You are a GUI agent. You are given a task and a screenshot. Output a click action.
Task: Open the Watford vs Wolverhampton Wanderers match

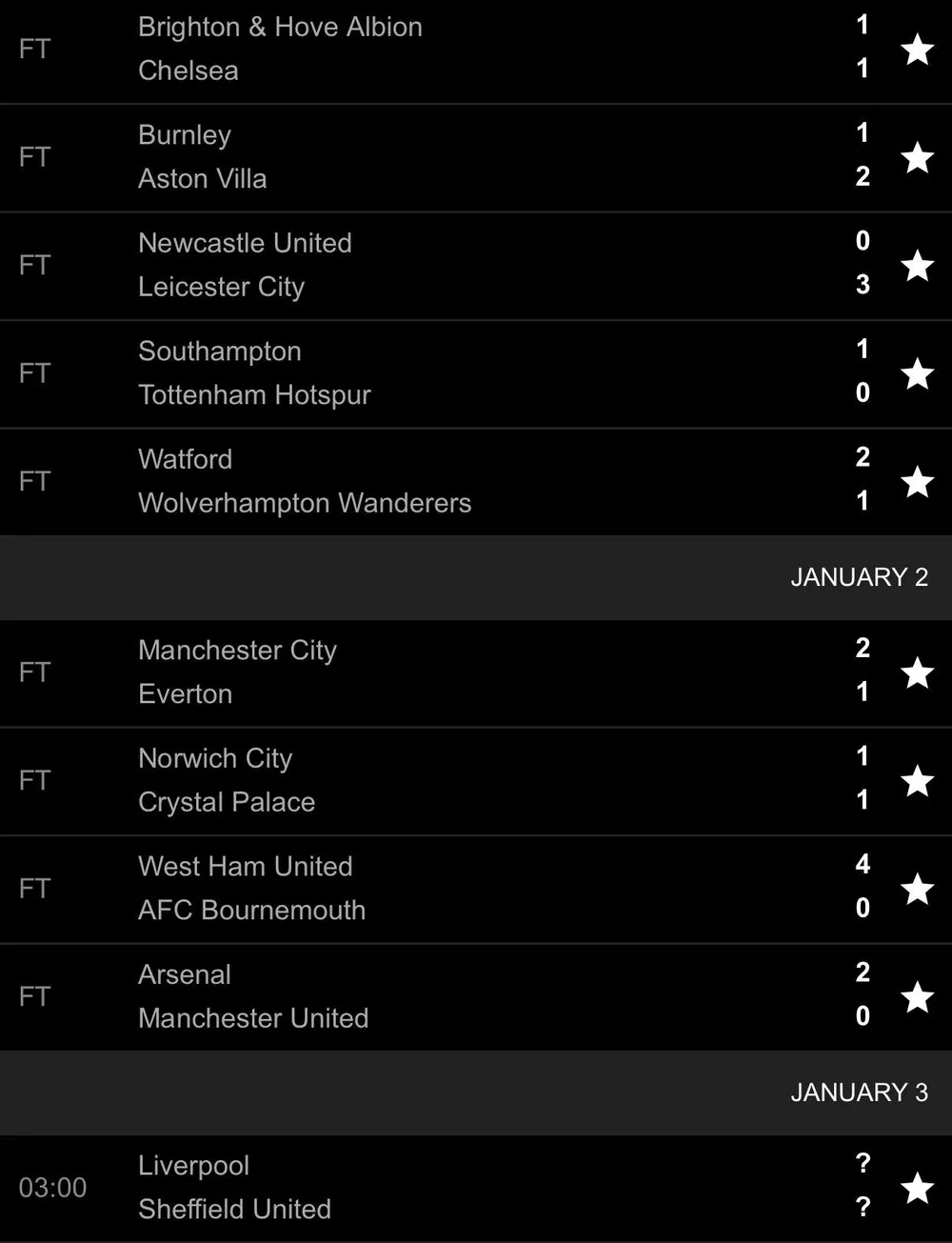point(428,481)
